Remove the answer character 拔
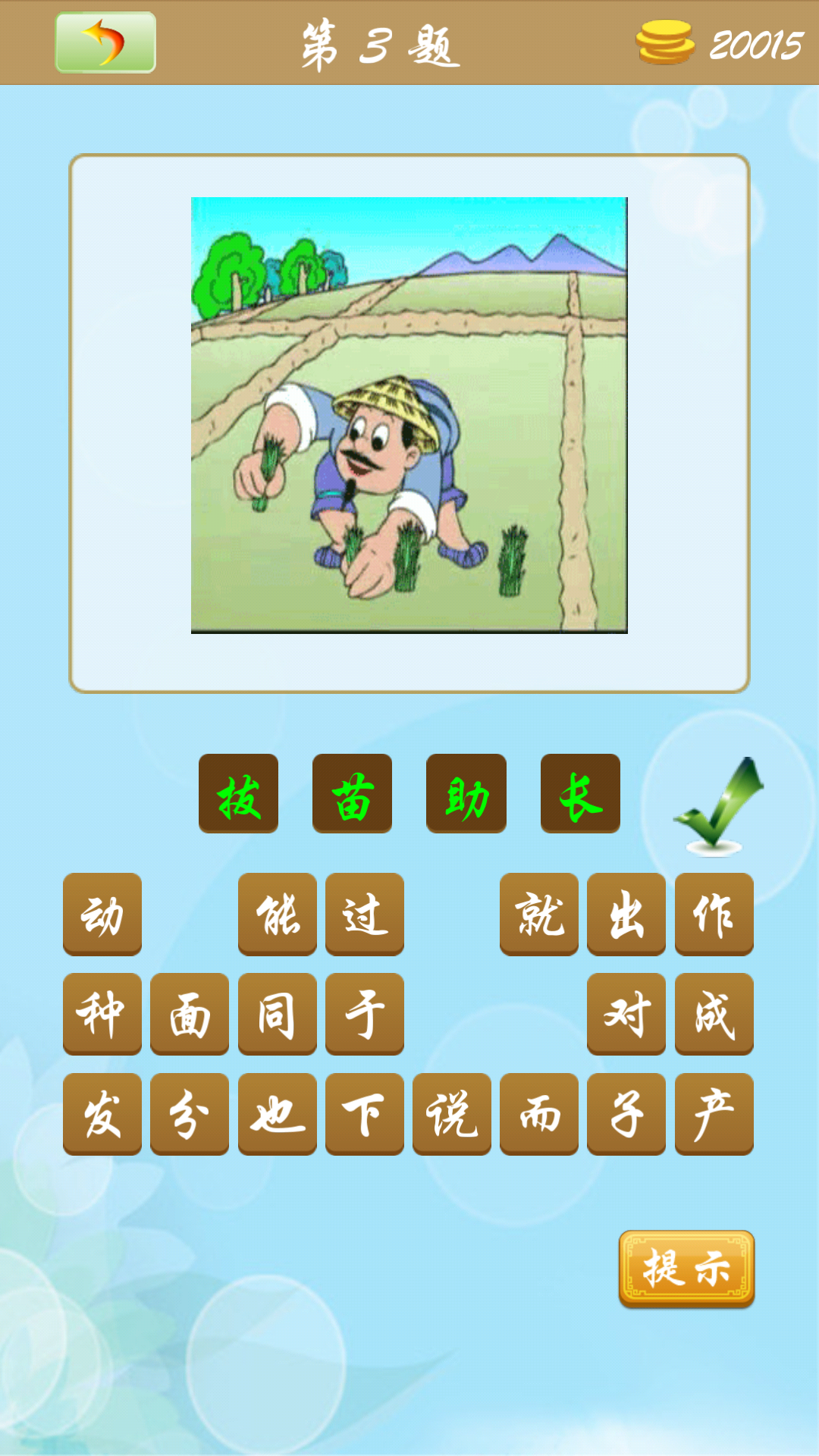The image size is (819, 1456). pos(238,793)
